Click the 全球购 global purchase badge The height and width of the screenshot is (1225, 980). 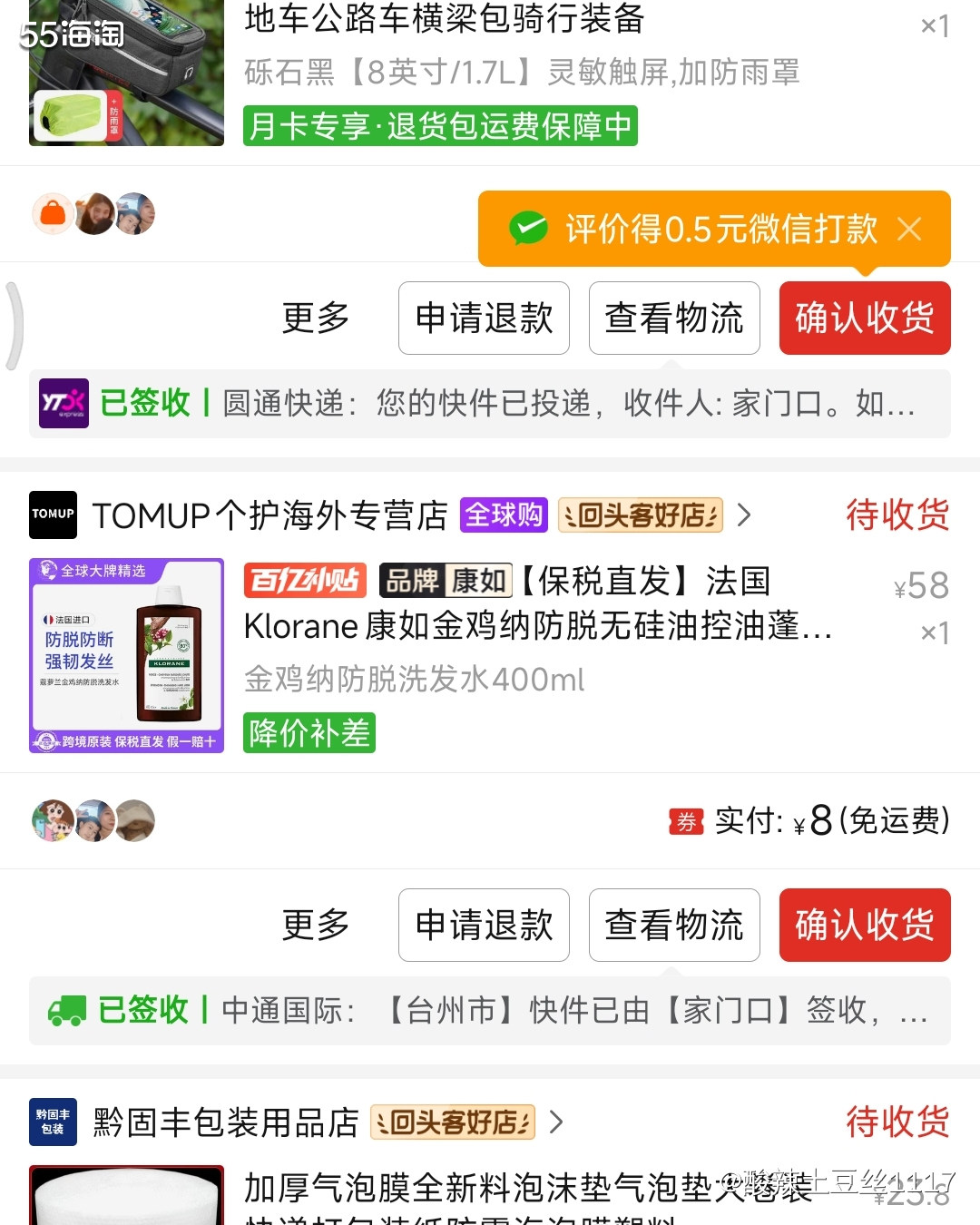503,514
